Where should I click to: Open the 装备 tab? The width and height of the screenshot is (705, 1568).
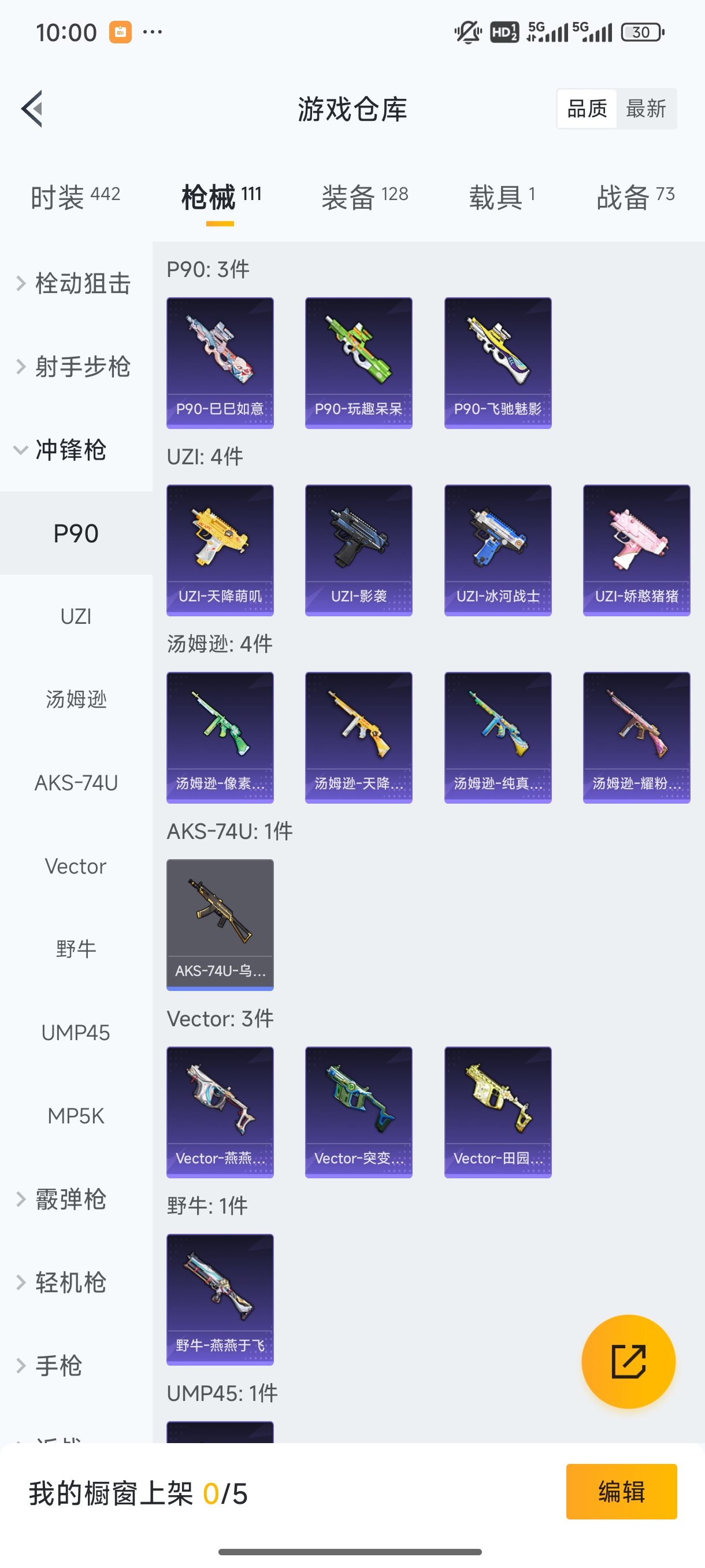click(x=365, y=197)
